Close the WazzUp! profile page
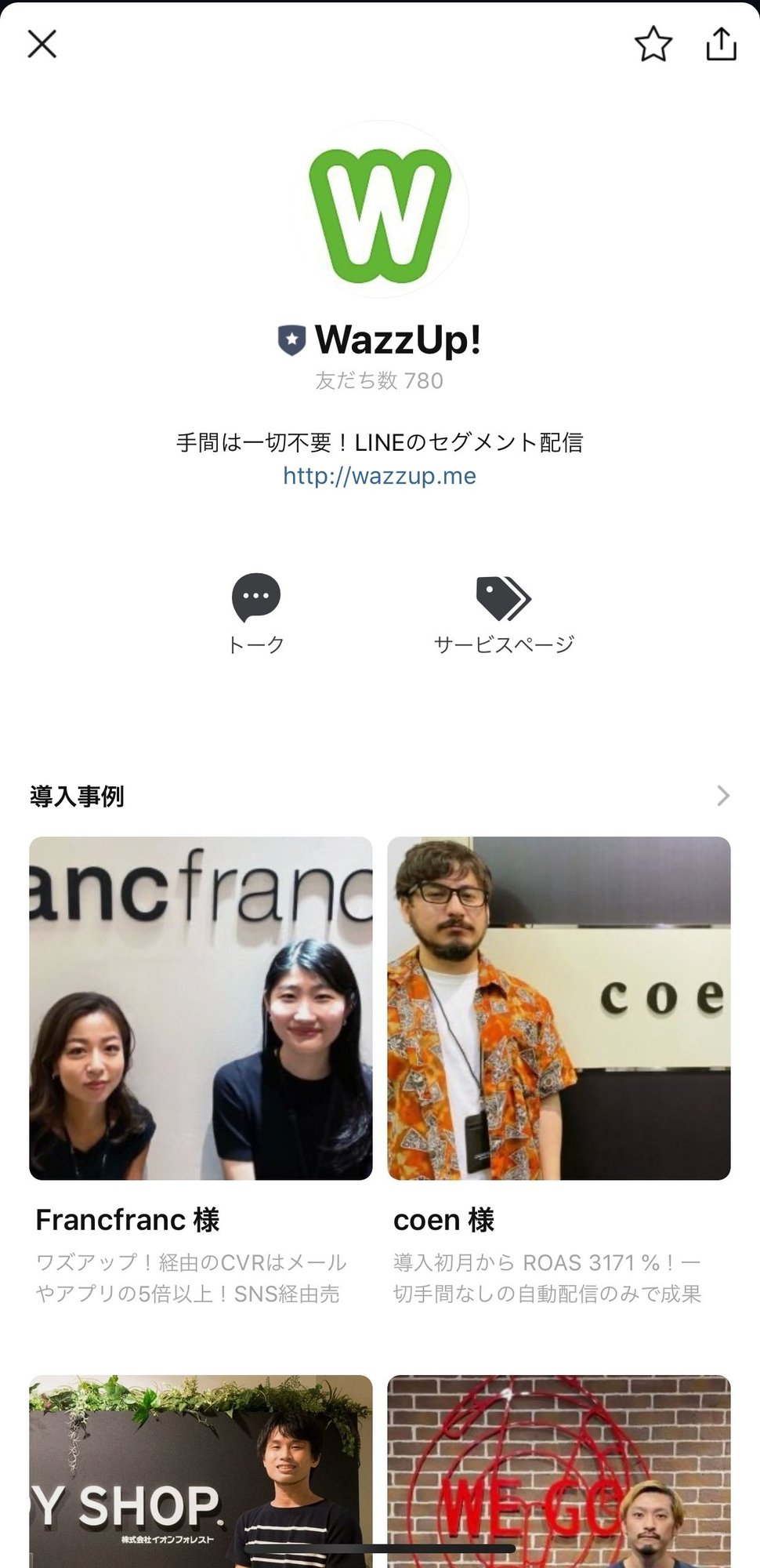This screenshot has width=760, height=1568. tap(42, 44)
